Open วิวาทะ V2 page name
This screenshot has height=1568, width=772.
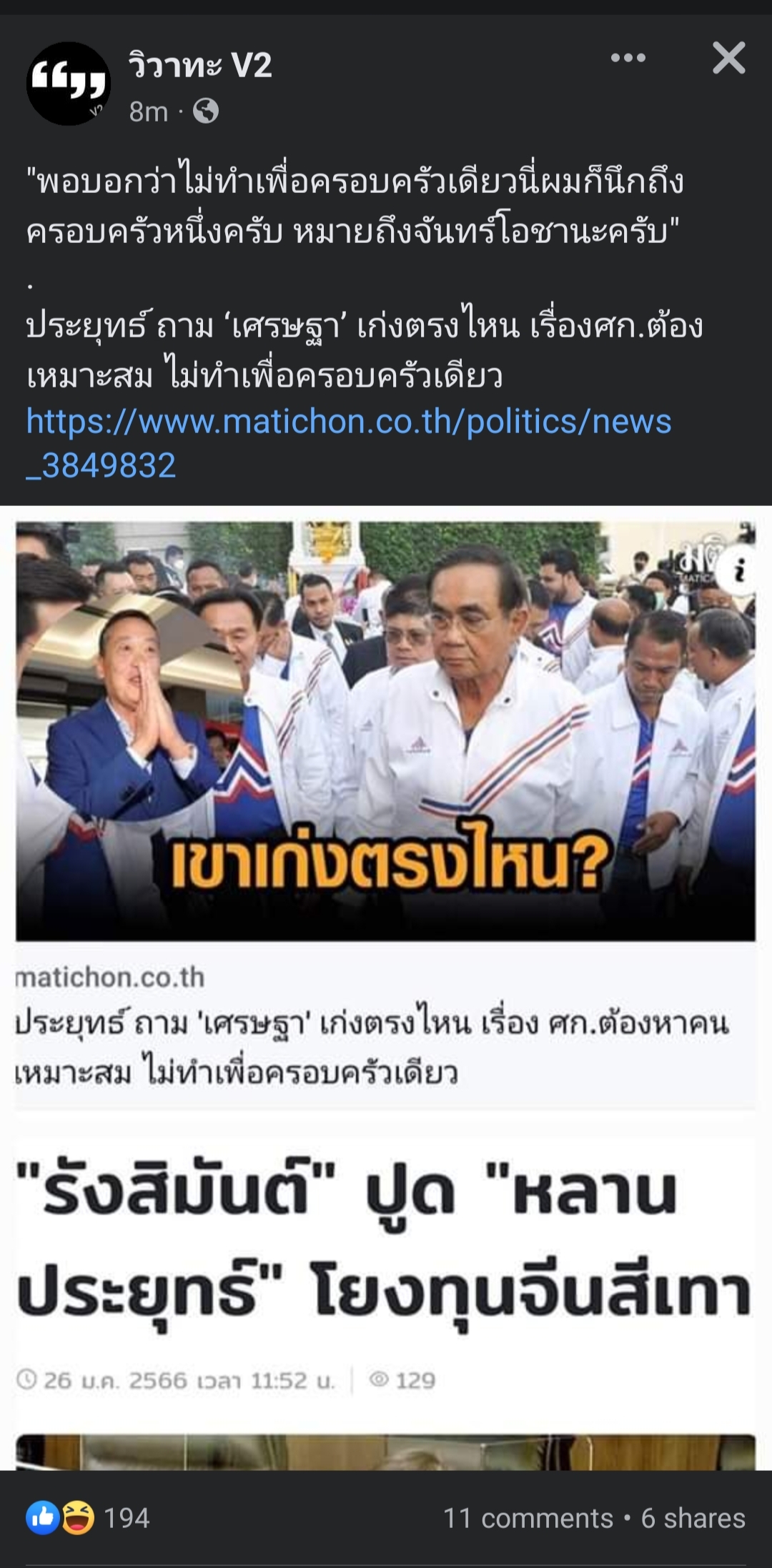coord(201,66)
